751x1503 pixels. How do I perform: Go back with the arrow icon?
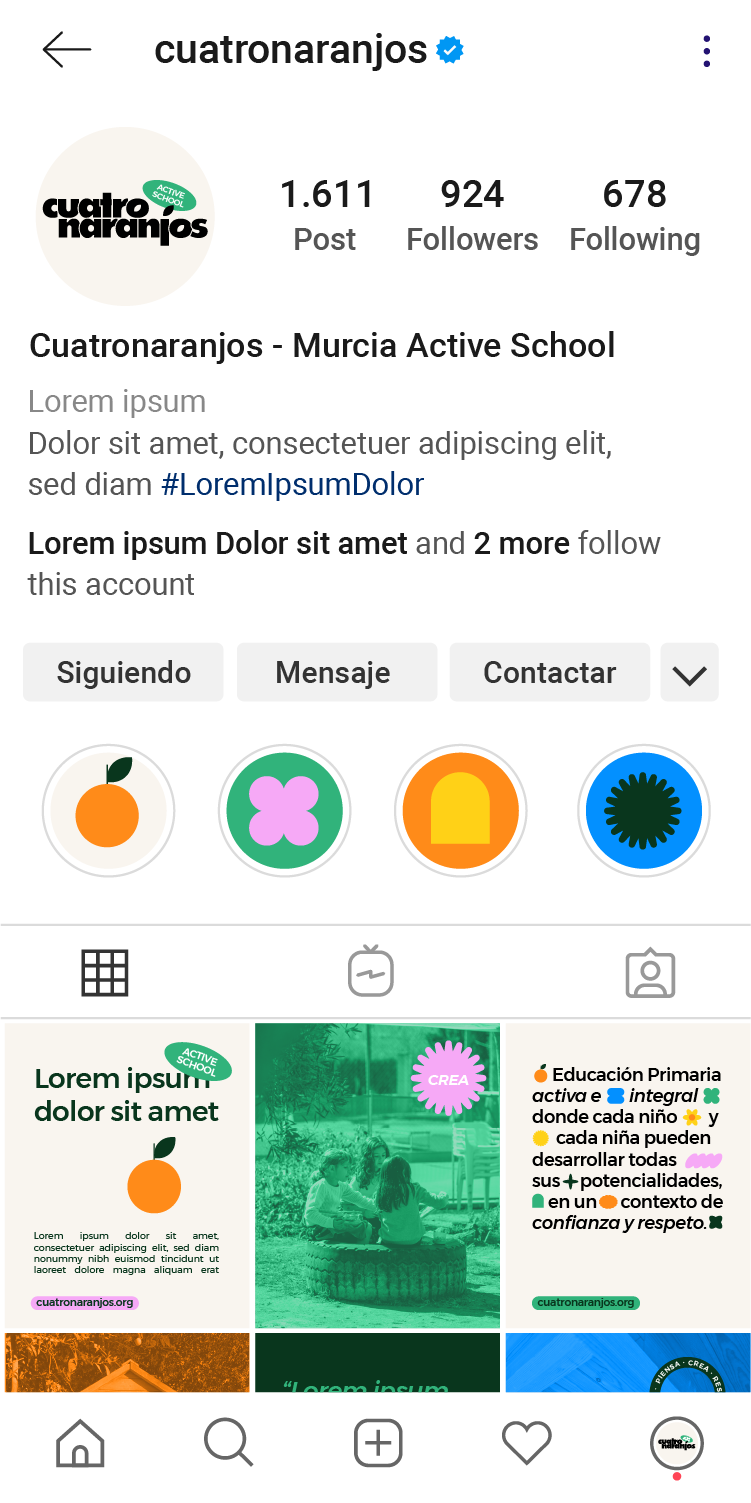tap(67, 49)
